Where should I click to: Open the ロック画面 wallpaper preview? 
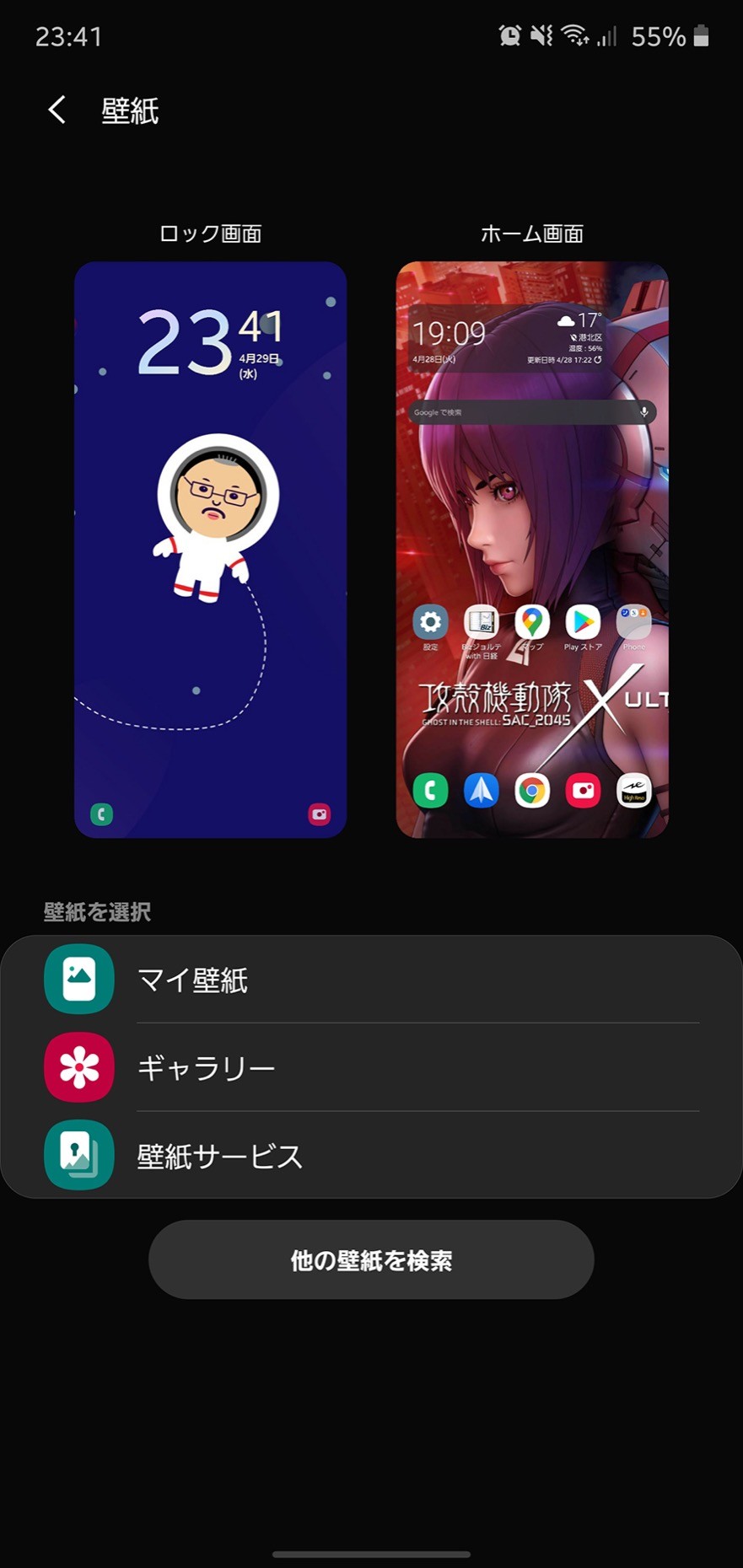click(x=210, y=550)
